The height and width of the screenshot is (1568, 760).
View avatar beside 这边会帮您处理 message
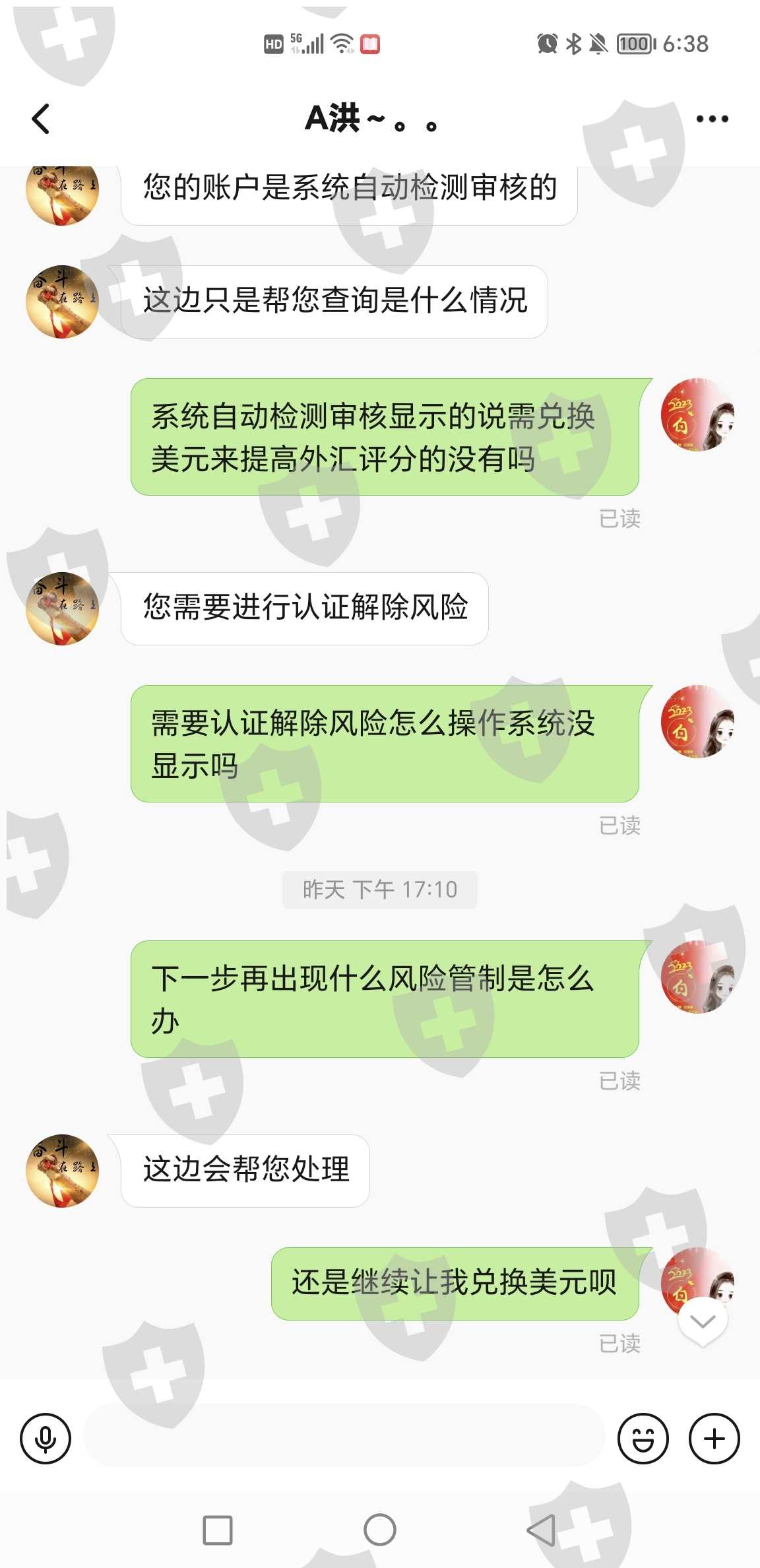click(x=62, y=1171)
